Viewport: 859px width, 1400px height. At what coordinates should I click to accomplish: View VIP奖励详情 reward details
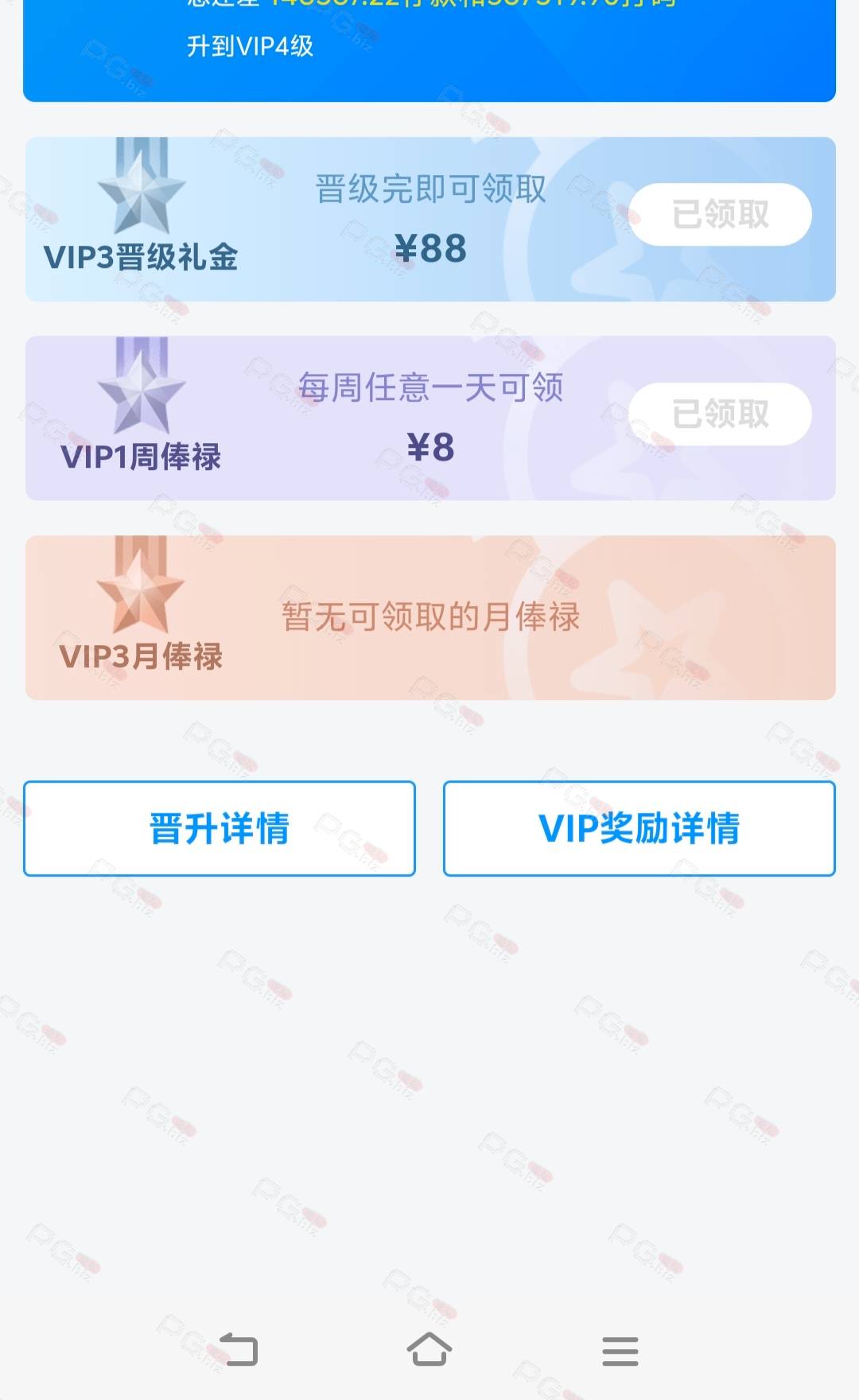pyautogui.click(x=639, y=828)
